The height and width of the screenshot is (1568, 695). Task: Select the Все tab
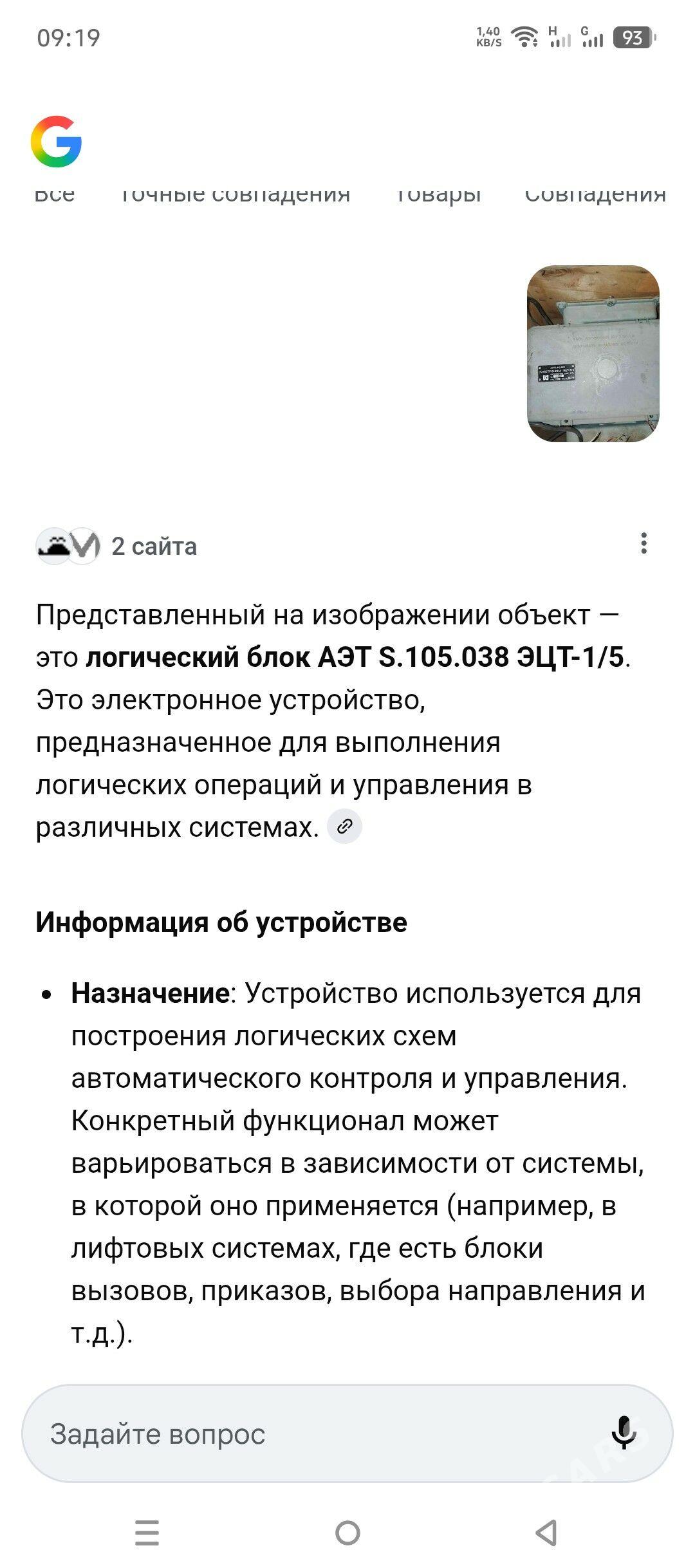click(x=55, y=195)
